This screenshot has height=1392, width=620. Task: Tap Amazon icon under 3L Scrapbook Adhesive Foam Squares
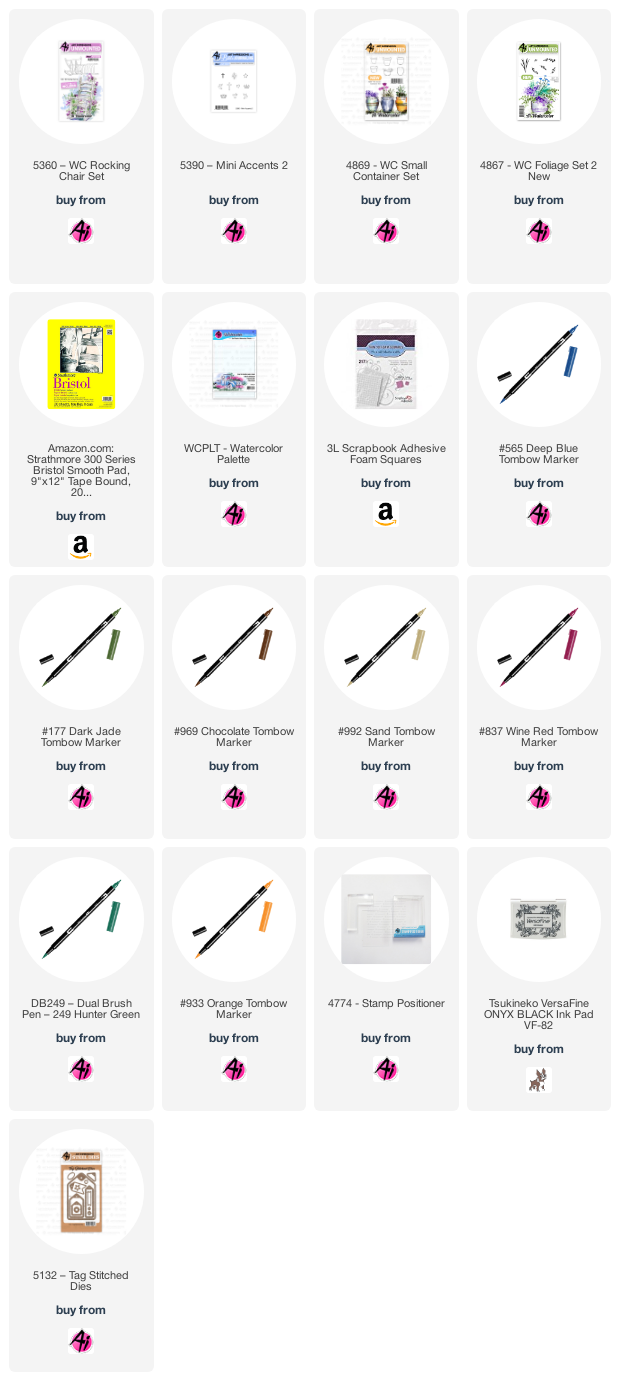click(x=386, y=514)
